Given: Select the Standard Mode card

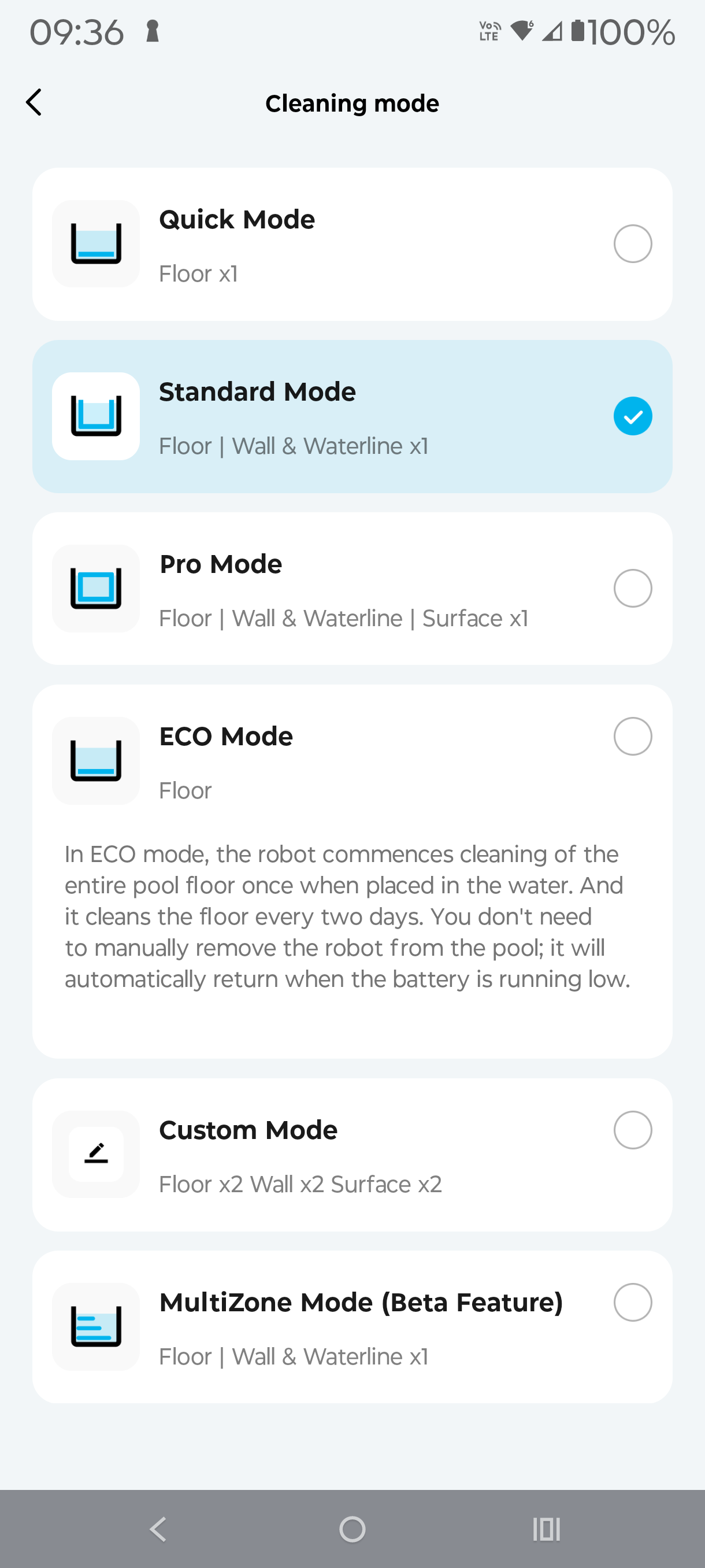Looking at the screenshot, I should click(352, 416).
